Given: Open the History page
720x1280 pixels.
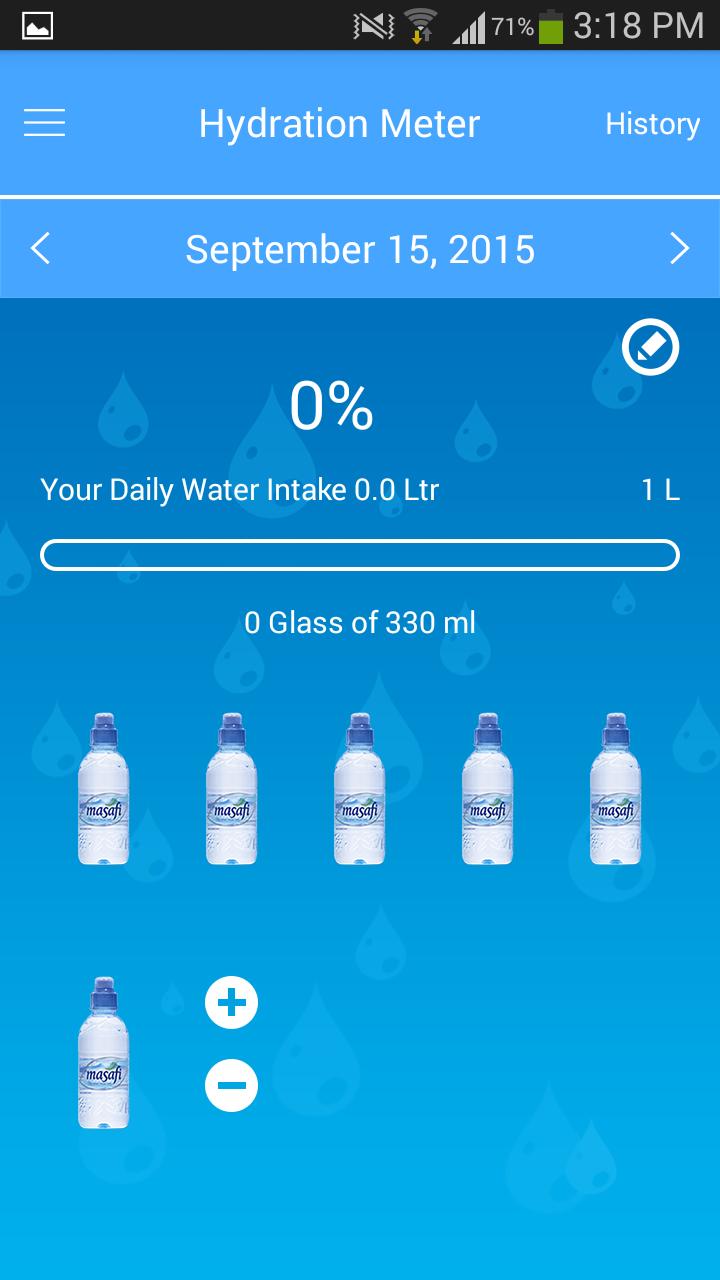Looking at the screenshot, I should pyautogui.click(x=652, y=124).
